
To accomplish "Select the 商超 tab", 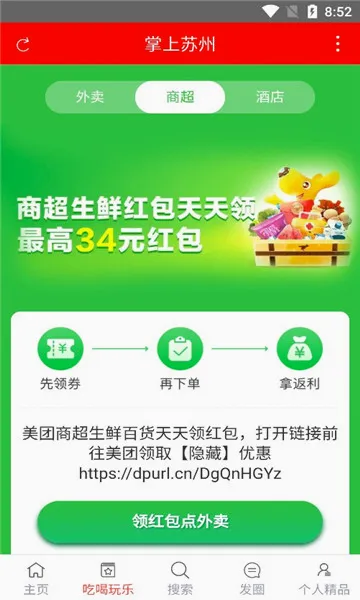I will pyautogui.click(x=180, y=97).
